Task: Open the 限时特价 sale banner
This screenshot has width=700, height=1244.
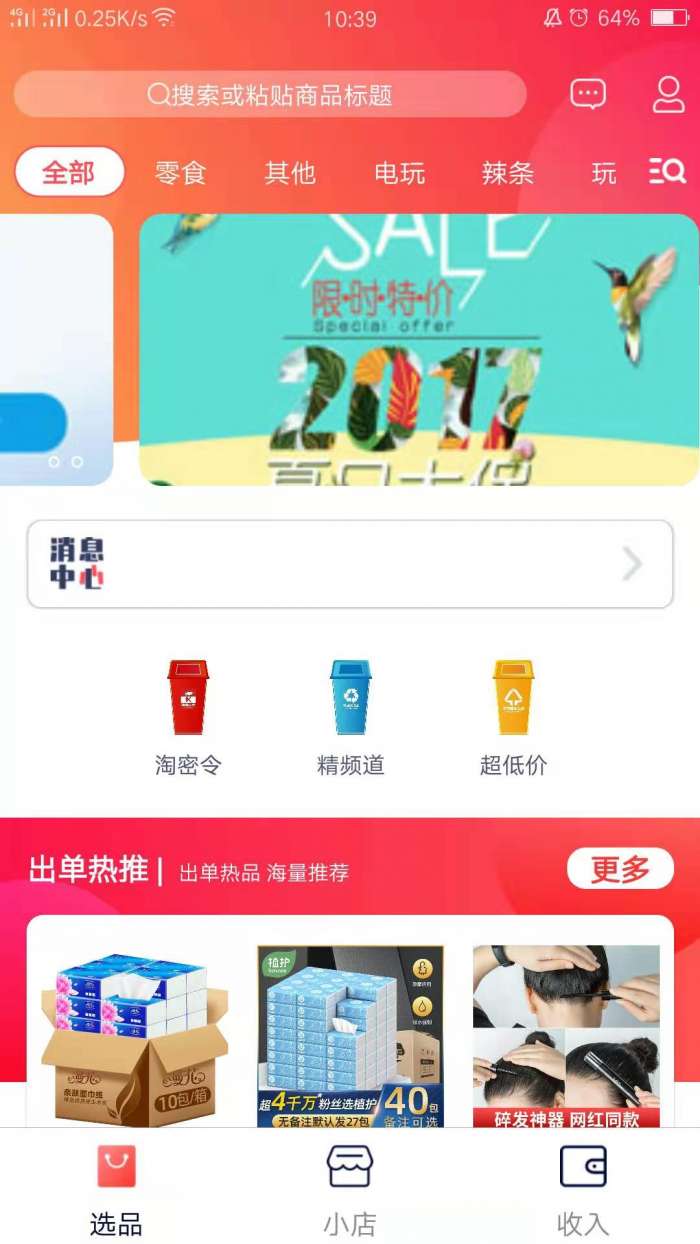Action: [x=418, y=349]
